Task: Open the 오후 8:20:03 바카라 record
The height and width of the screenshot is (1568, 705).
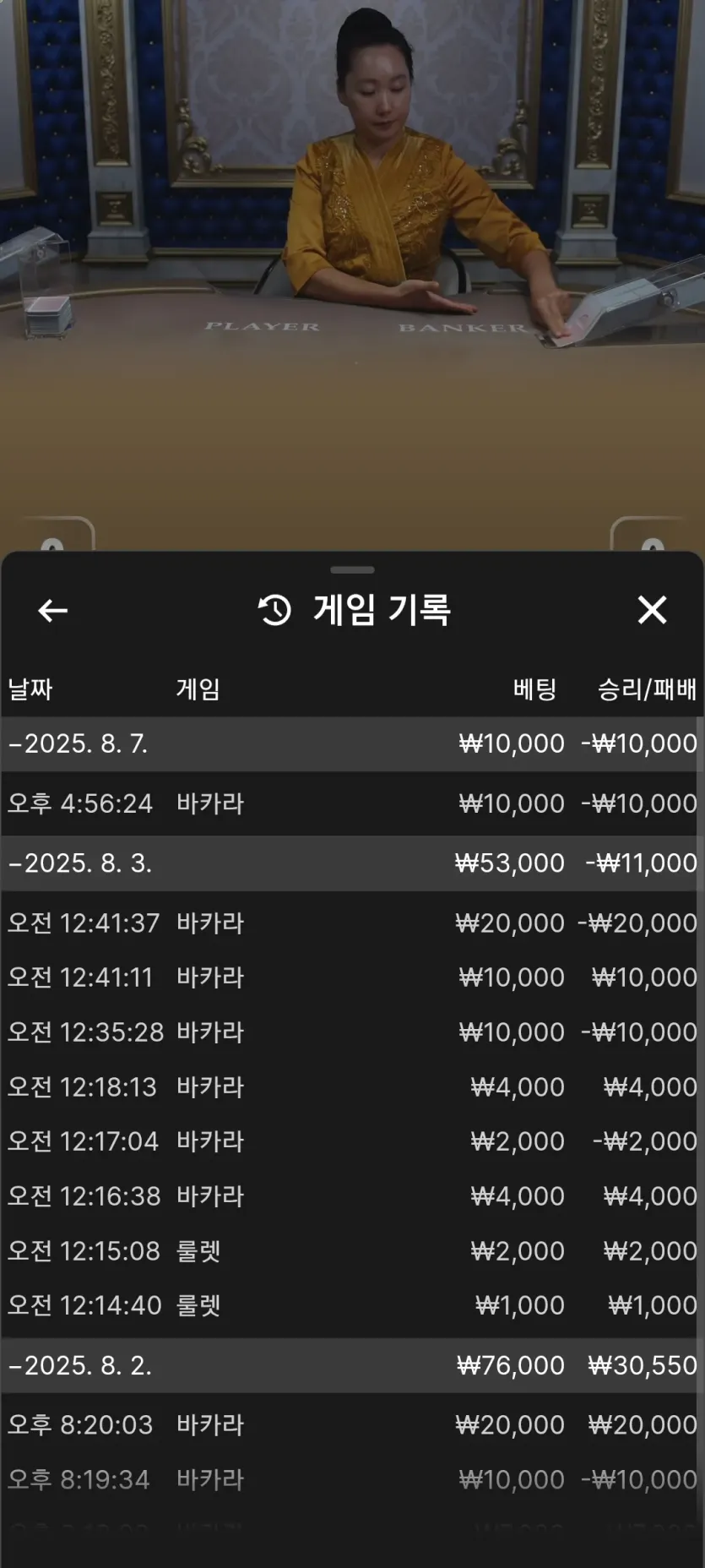Action: point(351,1424)
